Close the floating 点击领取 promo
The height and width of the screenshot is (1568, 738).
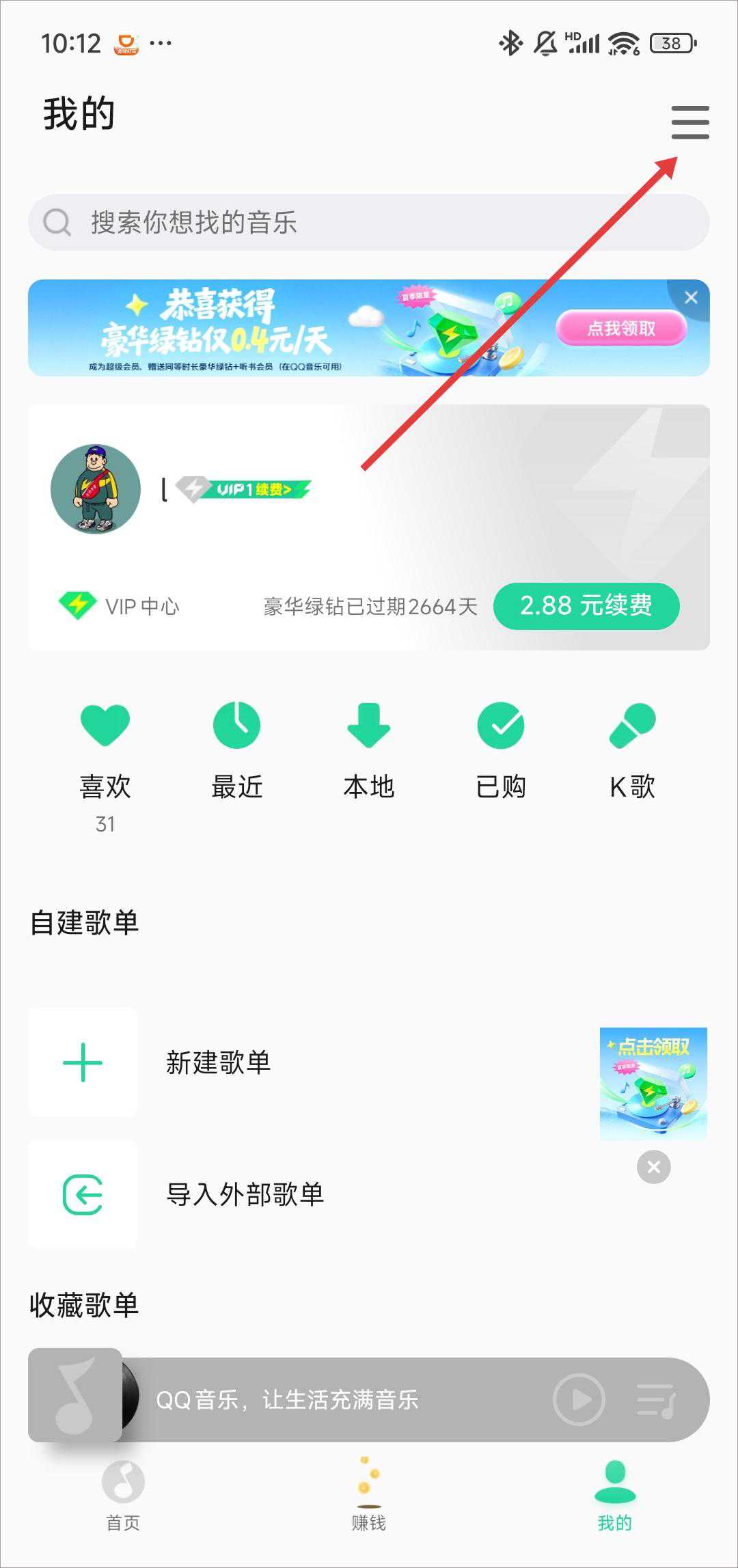tap(653, 1167)
